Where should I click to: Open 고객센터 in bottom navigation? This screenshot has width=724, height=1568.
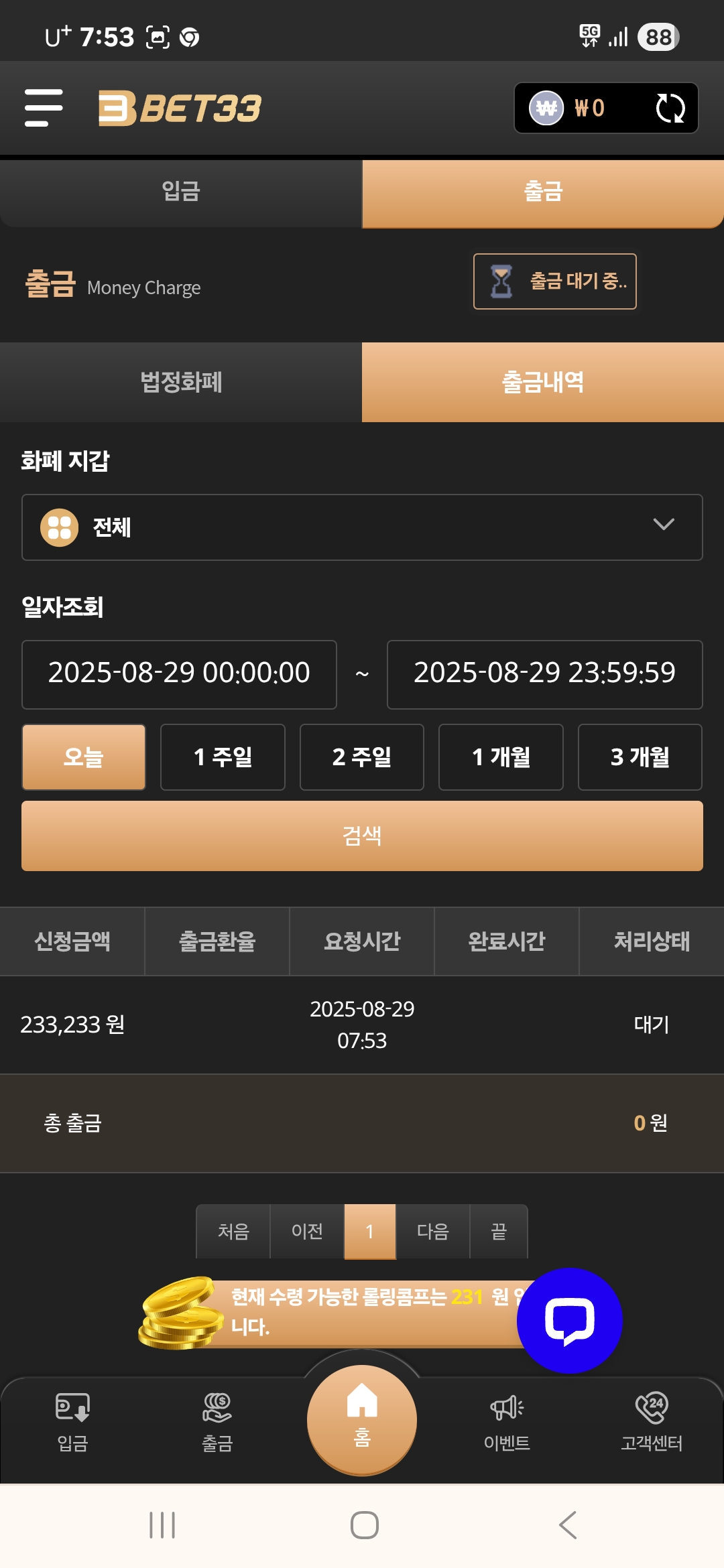651,1422
